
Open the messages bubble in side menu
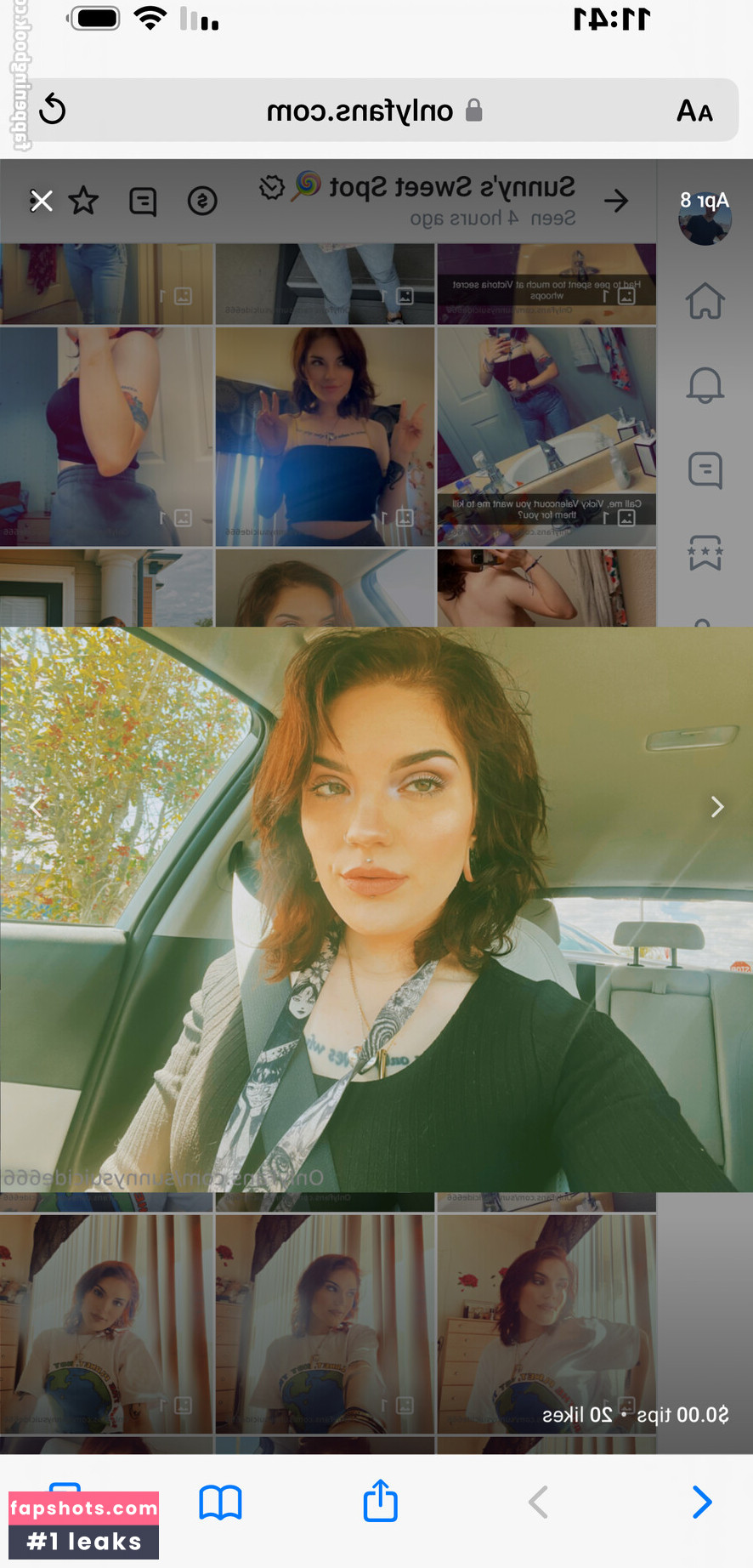pyautogui.click(x=705, y=470)
